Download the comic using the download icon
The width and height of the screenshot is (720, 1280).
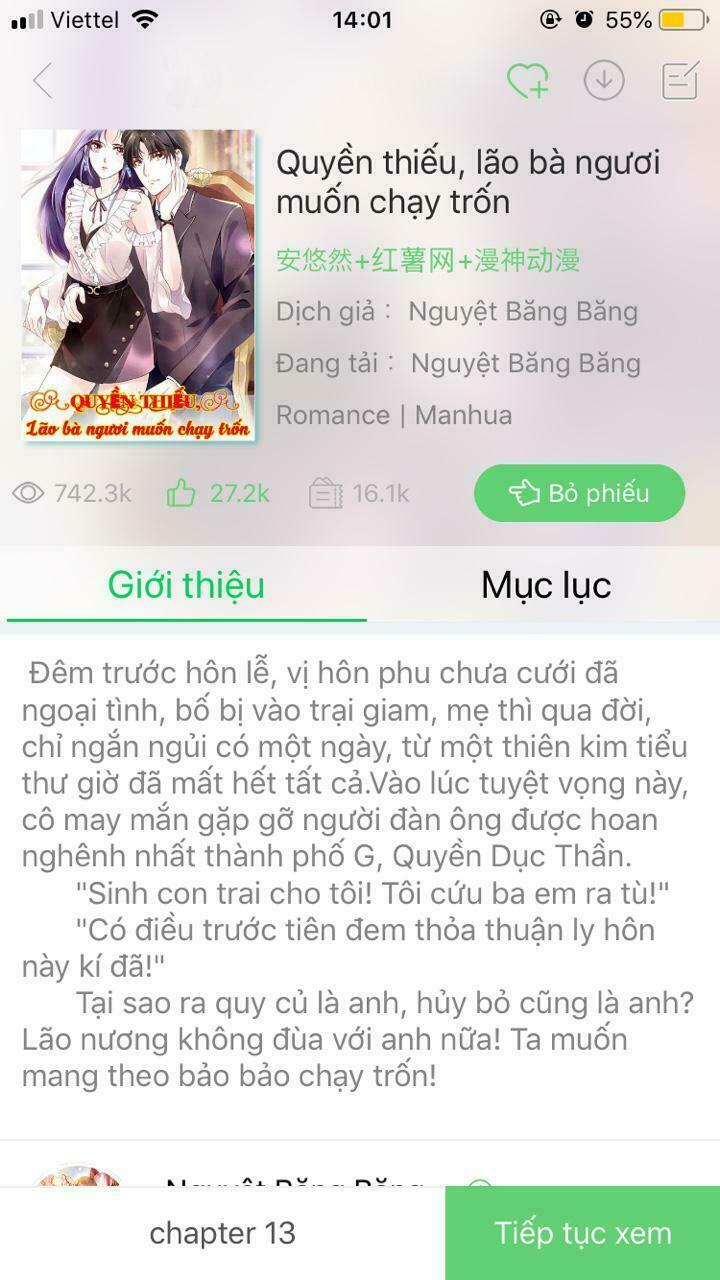[x=604, y=80]
